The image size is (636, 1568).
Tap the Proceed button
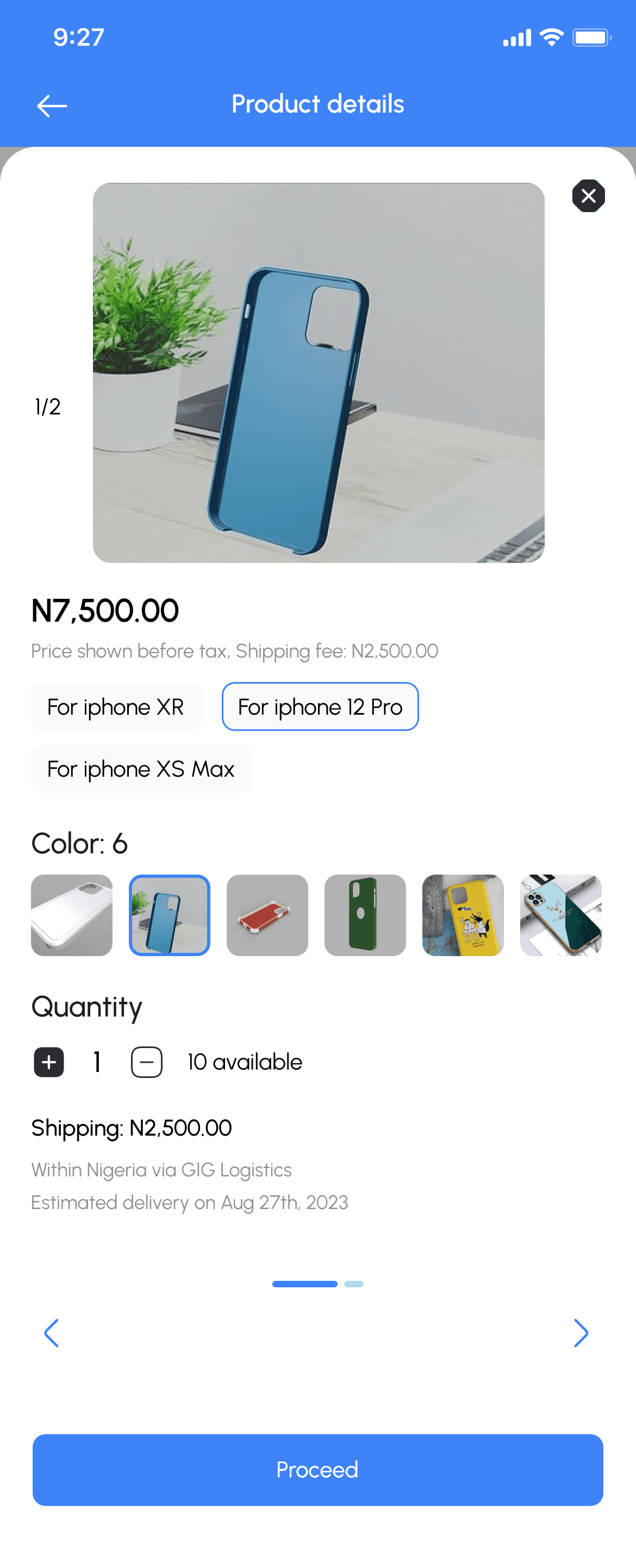[317, 1470]
